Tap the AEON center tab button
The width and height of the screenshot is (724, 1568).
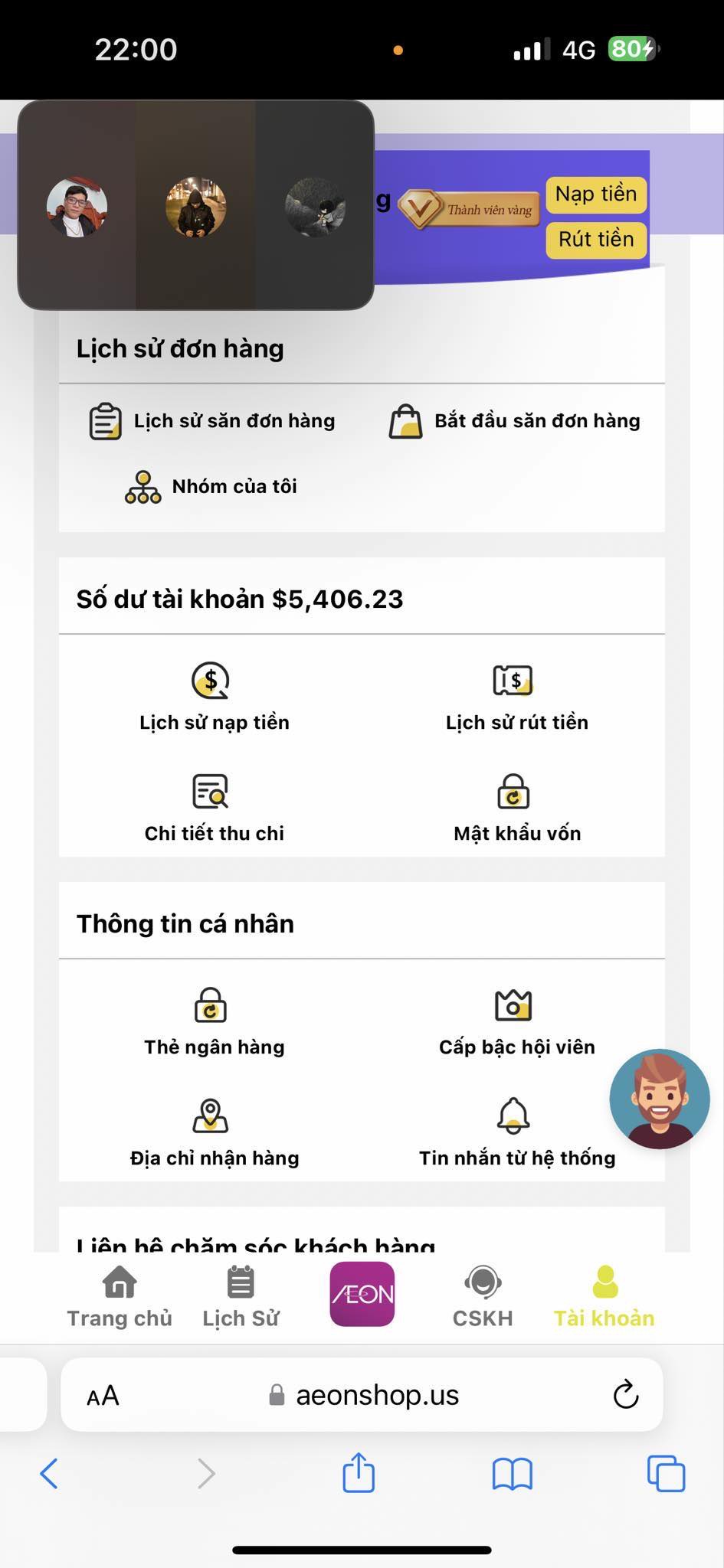362,1294
